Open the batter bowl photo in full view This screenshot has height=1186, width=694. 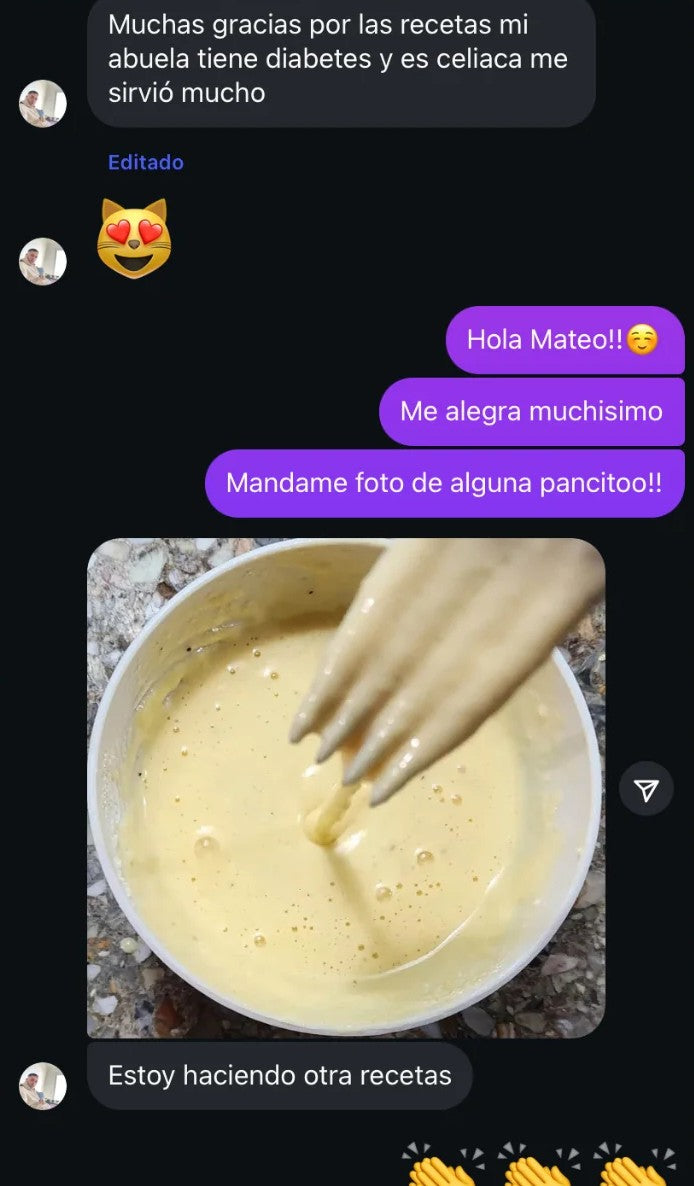[x=345, y=788]
